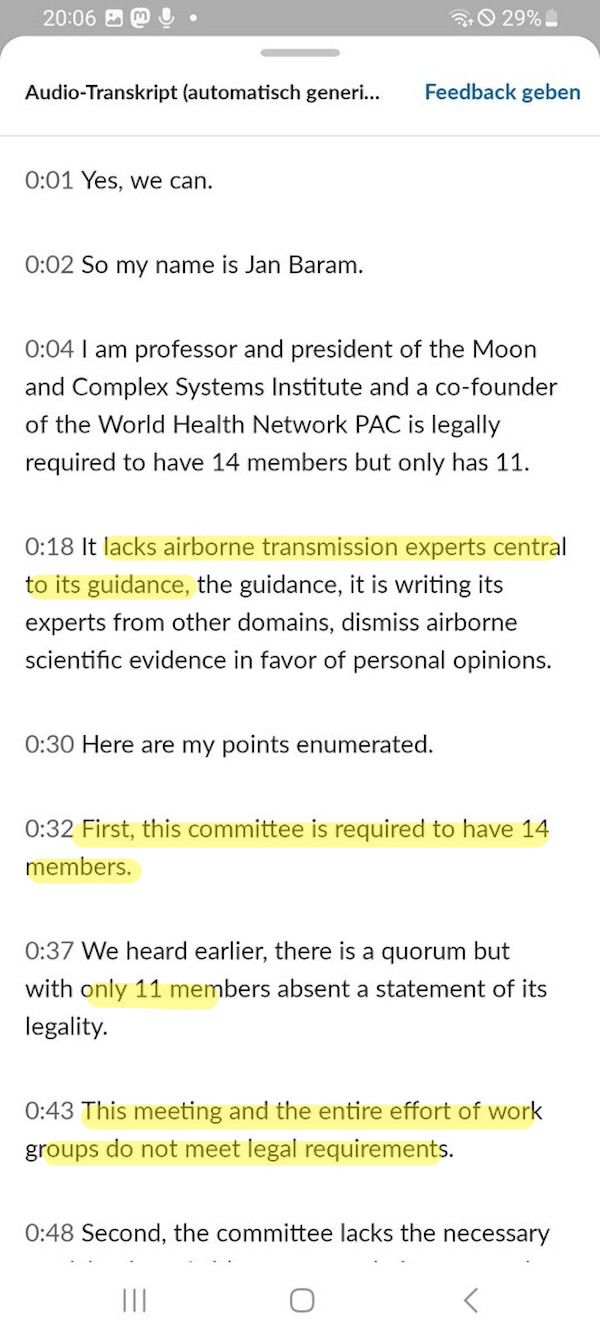The width and height of the screenshot is (600, 1337).
Task: Jump to the 0:18 transcript line
Action: (296, 603)
